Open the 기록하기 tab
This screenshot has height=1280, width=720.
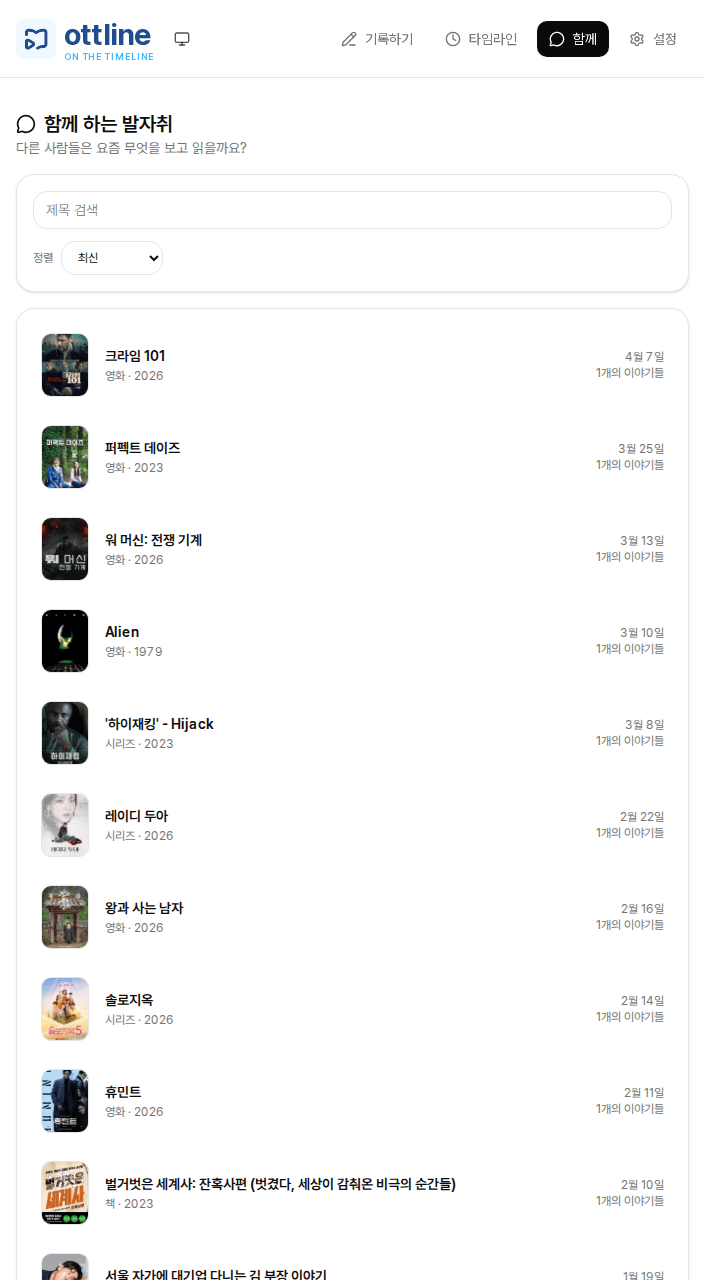(x=377, y=39)
